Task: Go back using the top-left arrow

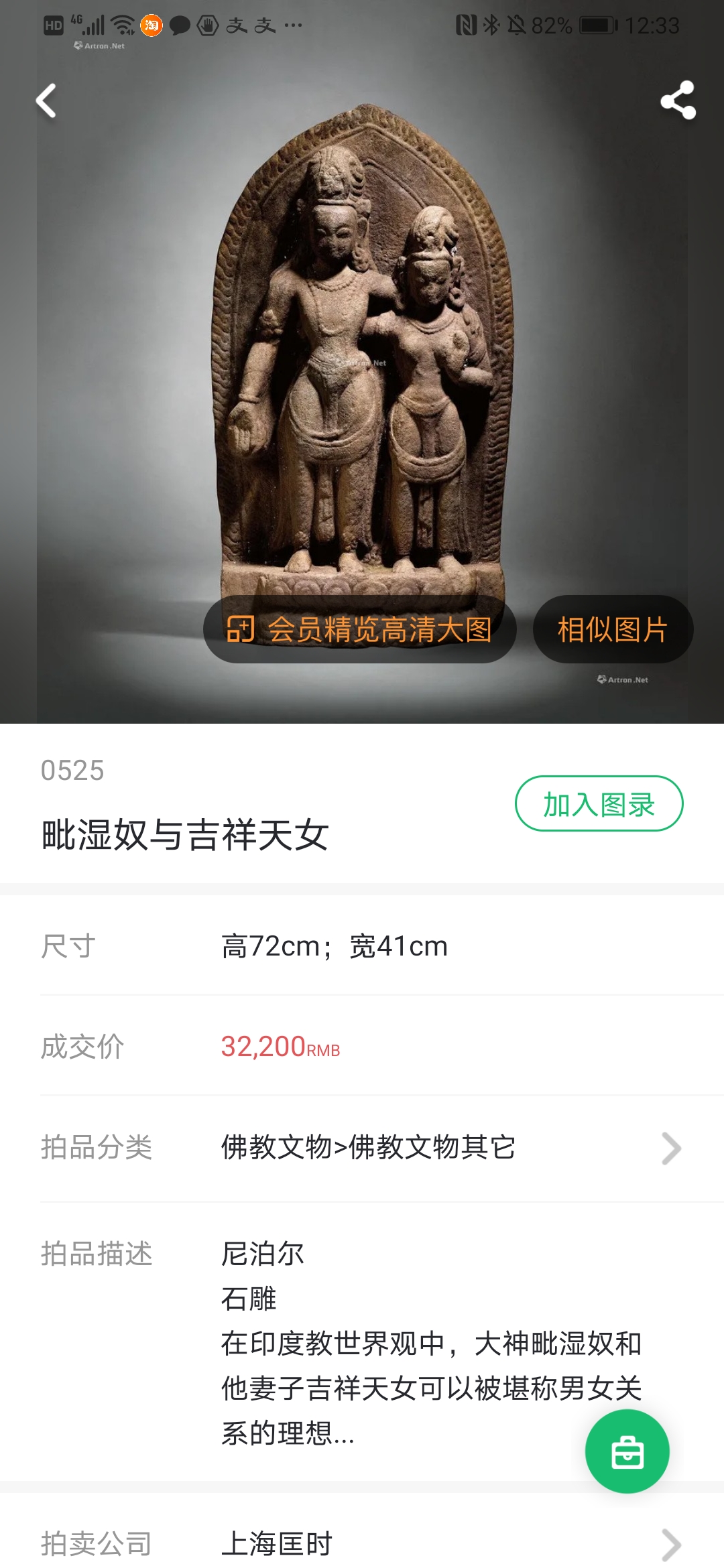Action: [x=46, y=101]
